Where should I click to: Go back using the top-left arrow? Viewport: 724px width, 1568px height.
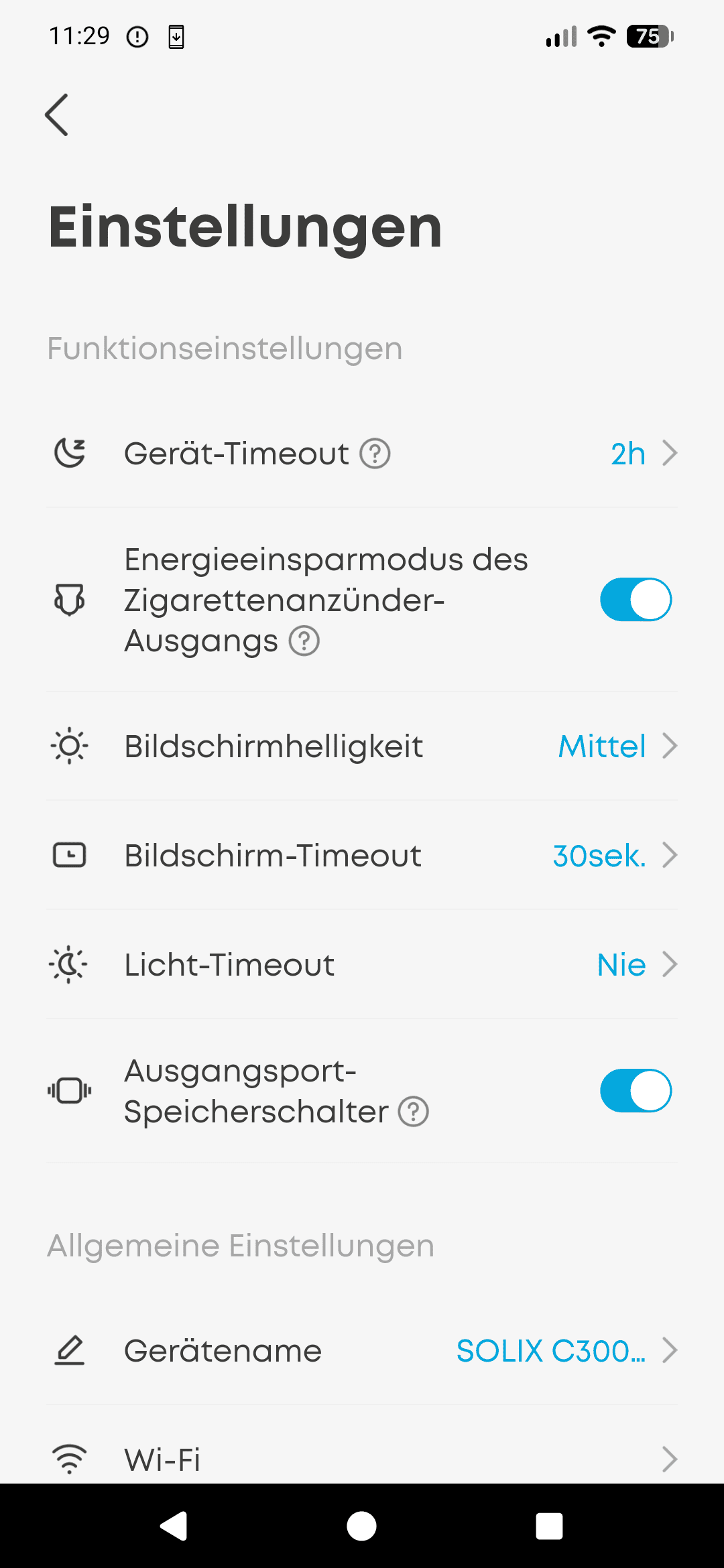click(x=57, y=115)
